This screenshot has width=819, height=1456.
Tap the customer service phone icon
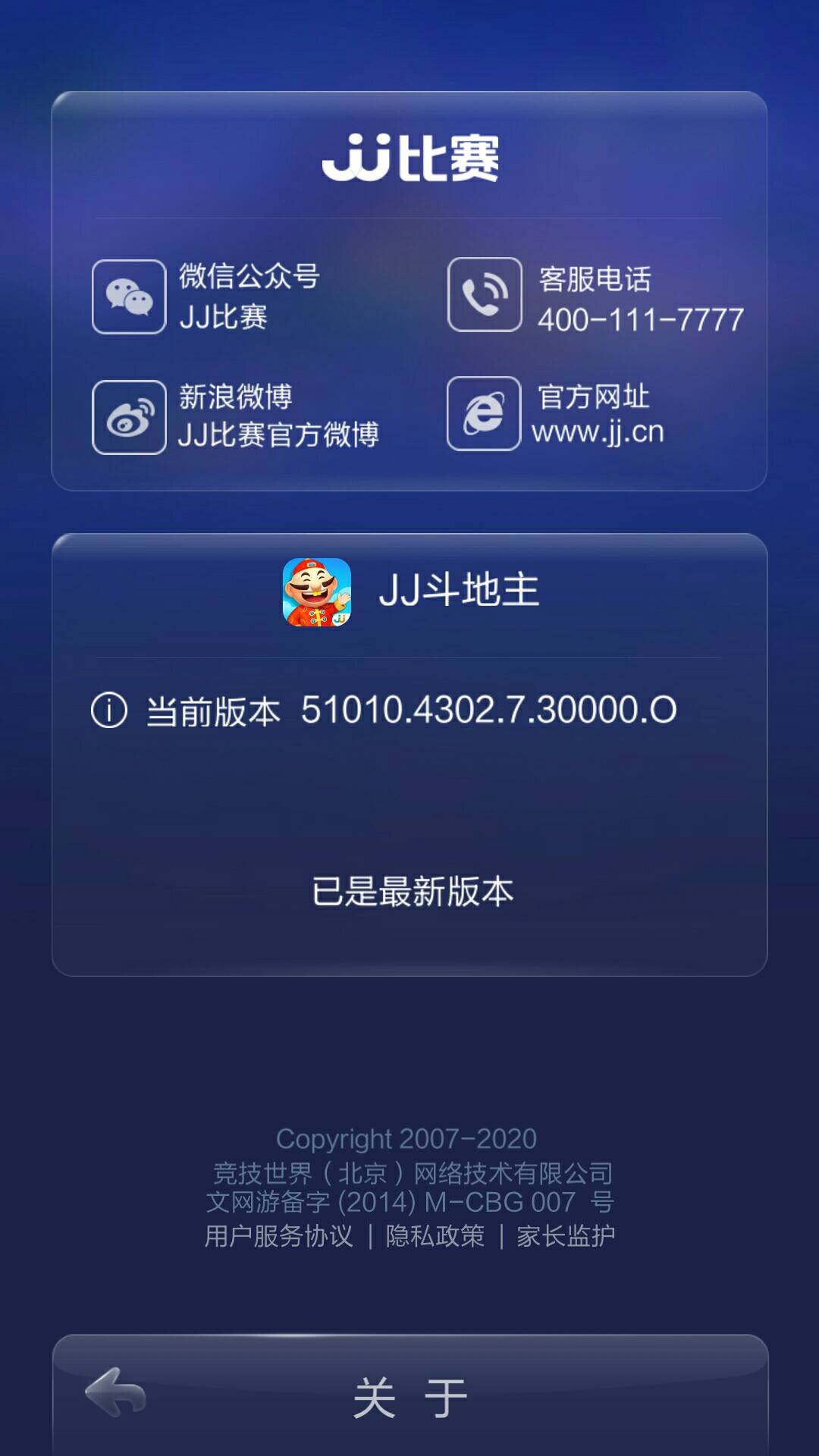(486, 297)
